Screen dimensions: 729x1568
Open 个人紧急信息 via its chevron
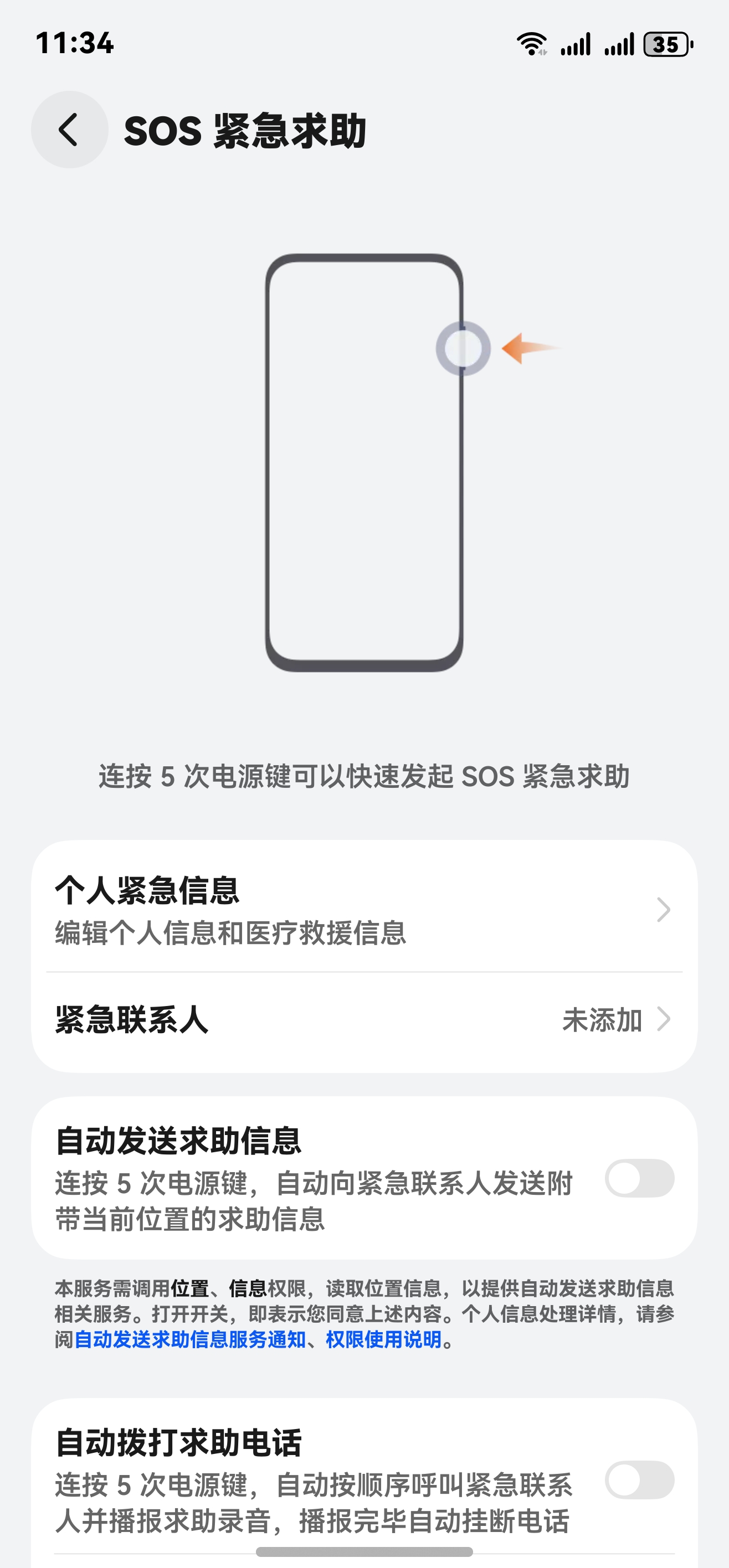(663, 909)
